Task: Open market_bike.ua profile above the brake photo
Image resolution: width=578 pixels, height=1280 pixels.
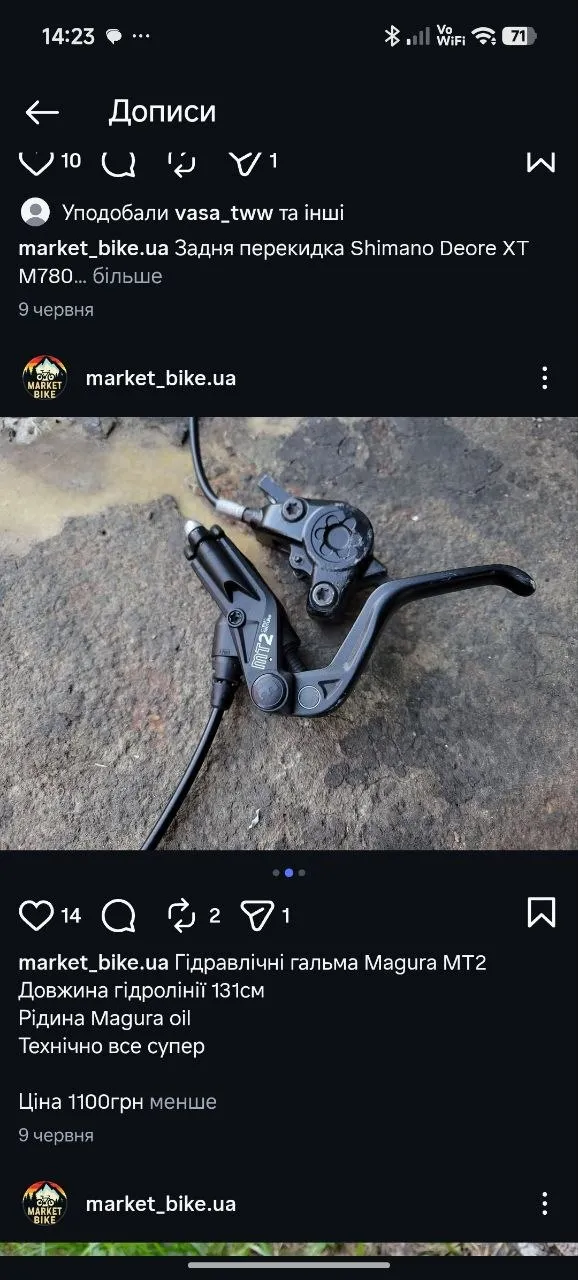Action: coord(161,378)
